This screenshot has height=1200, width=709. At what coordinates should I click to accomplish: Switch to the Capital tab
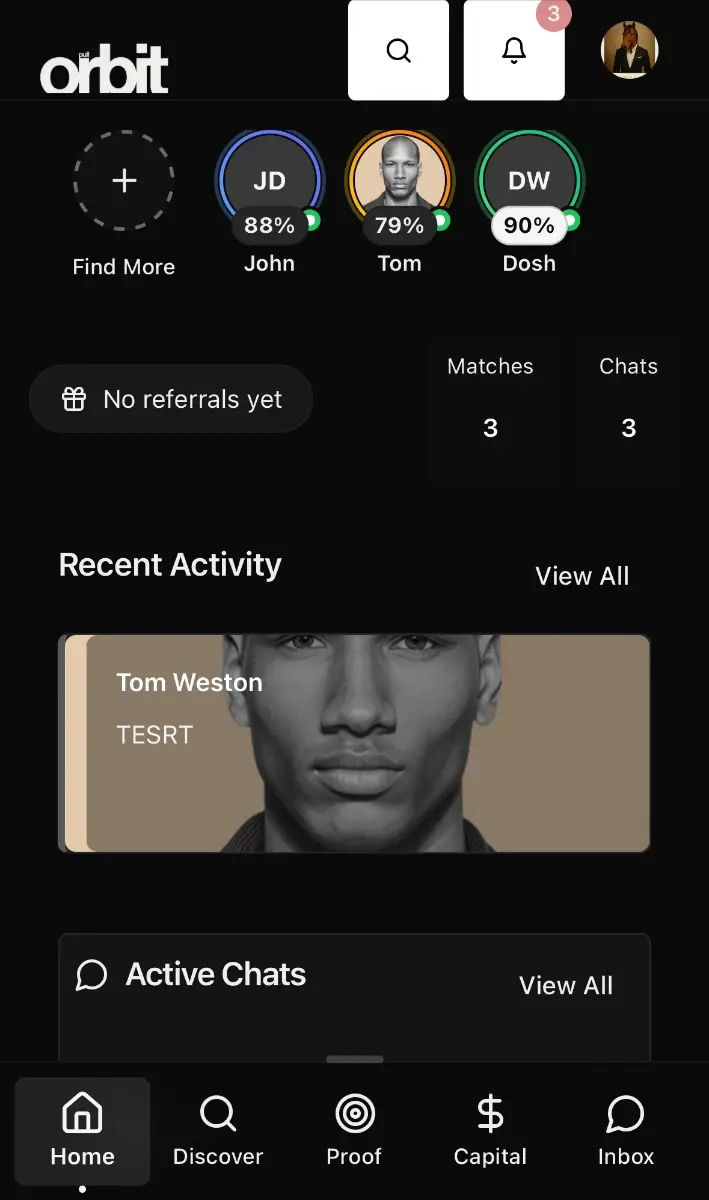(x=490, y=1130)
